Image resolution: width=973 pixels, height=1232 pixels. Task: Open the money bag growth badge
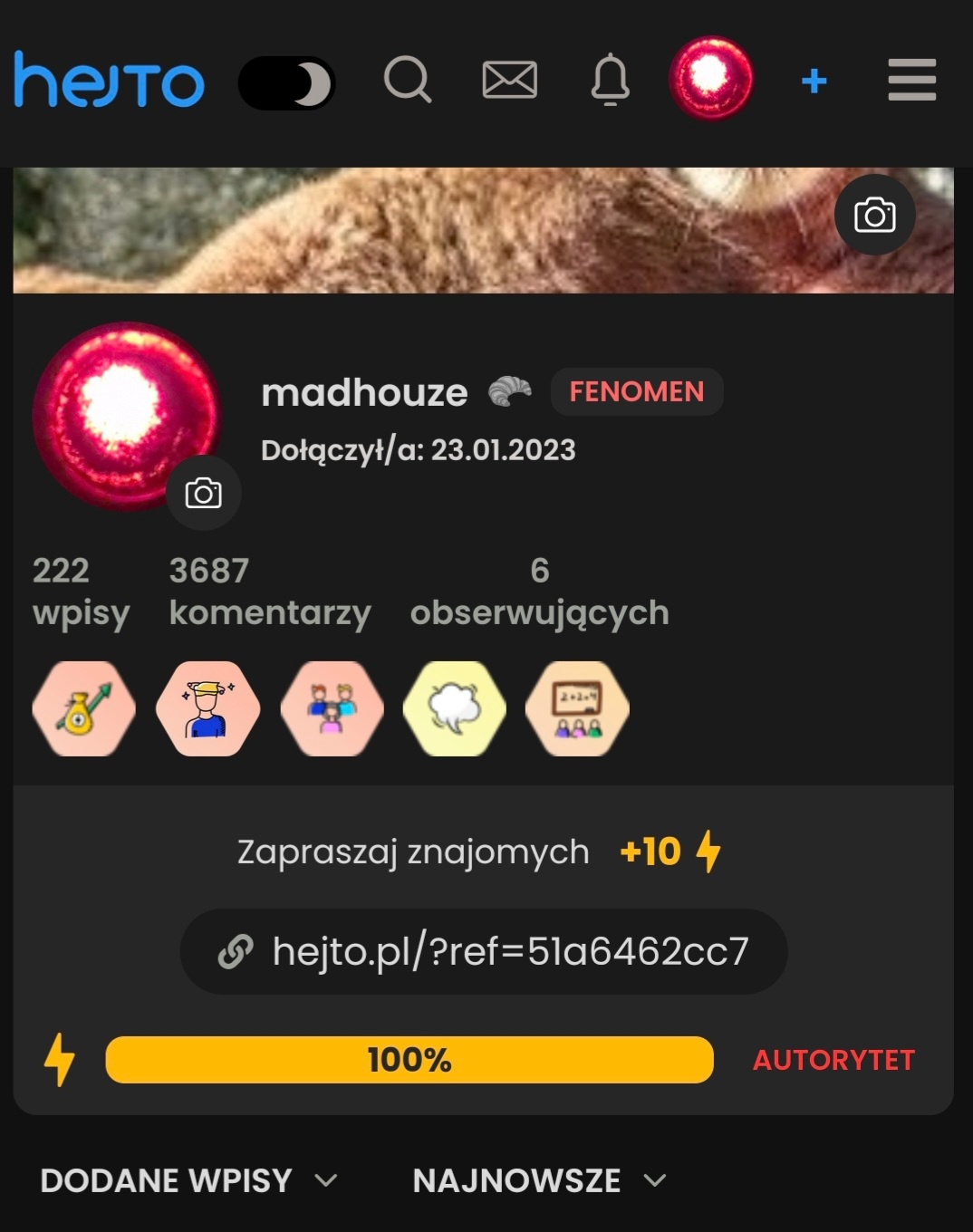[83, 708]
